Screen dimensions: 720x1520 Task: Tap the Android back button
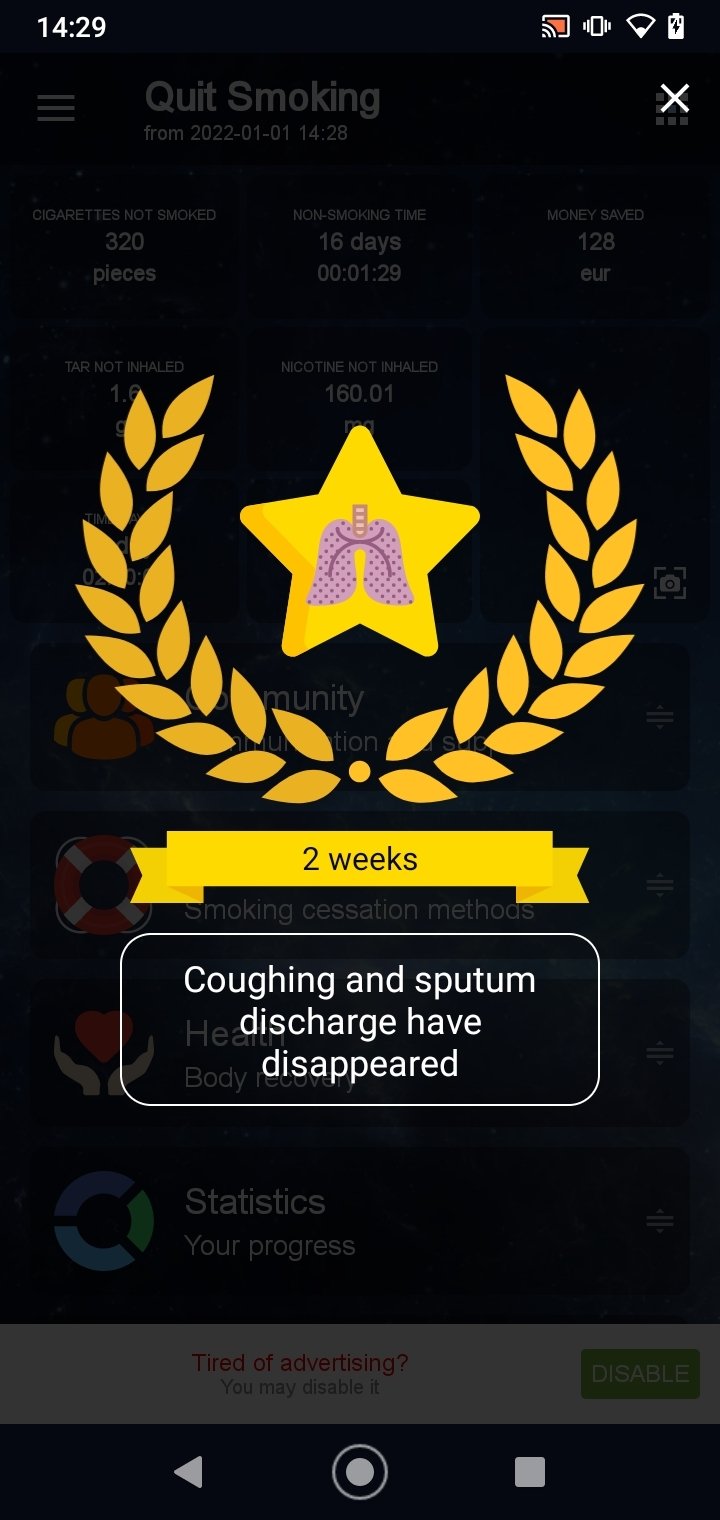point(188,1471)
